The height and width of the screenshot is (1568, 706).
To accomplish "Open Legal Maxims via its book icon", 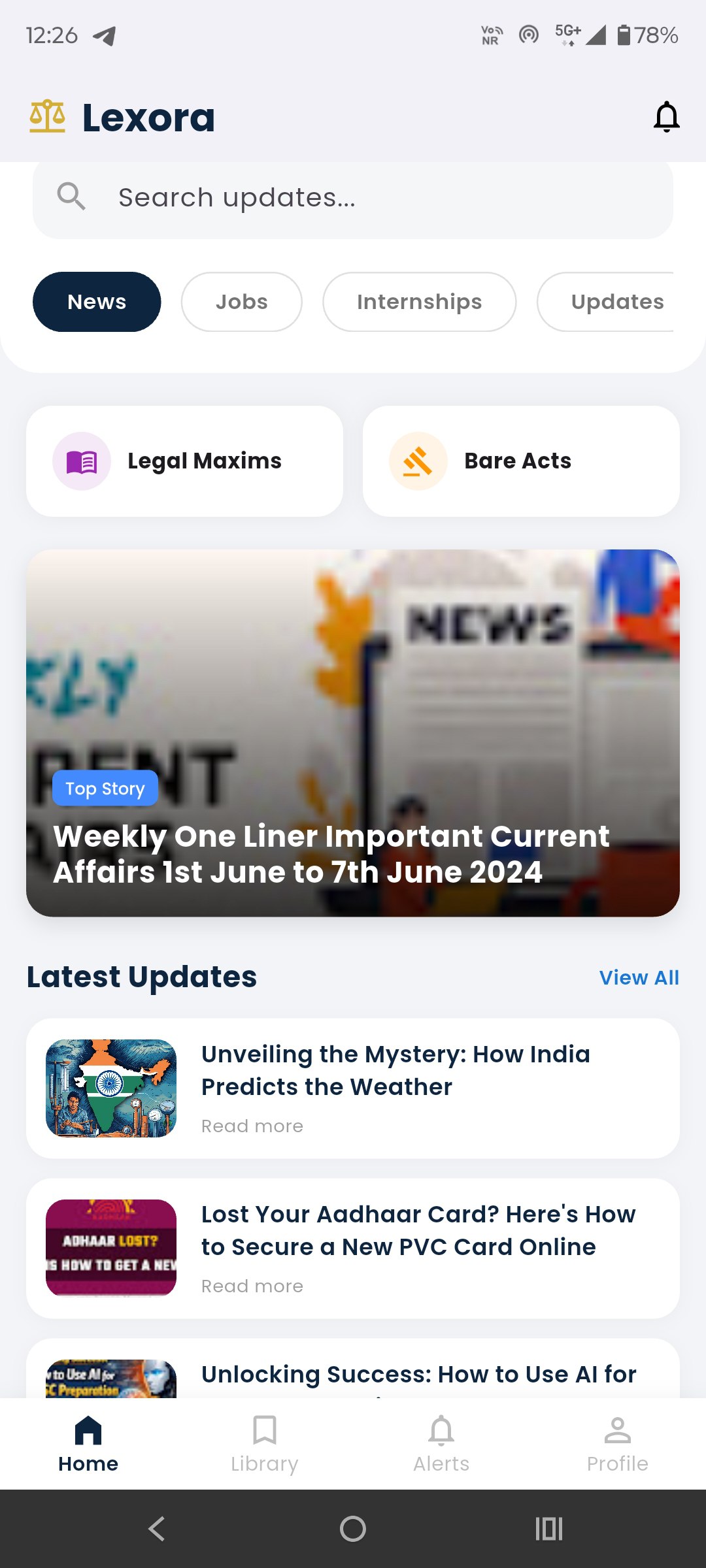I will 81,461.
